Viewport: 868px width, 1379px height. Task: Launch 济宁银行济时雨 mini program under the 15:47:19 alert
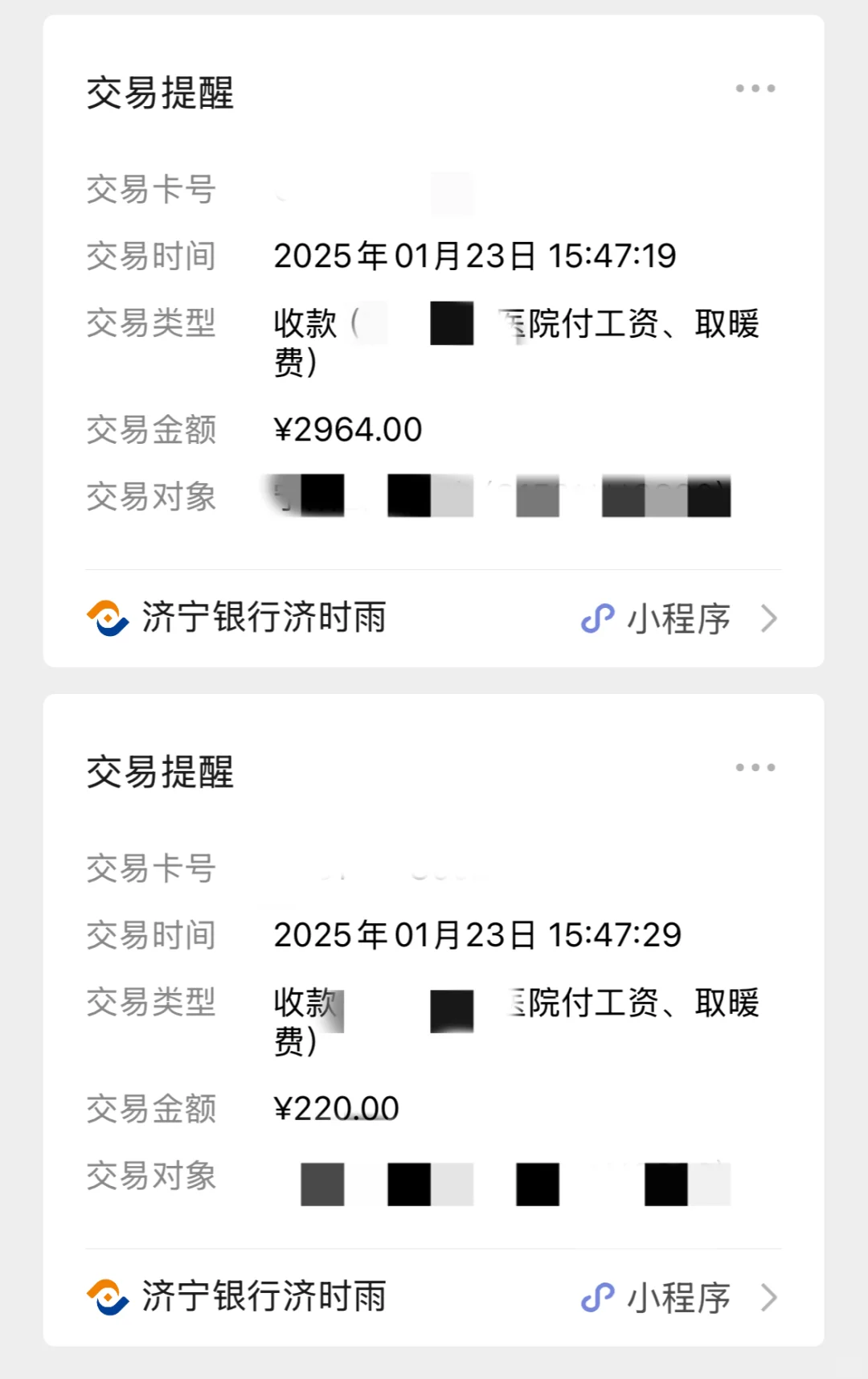point(434,618)
